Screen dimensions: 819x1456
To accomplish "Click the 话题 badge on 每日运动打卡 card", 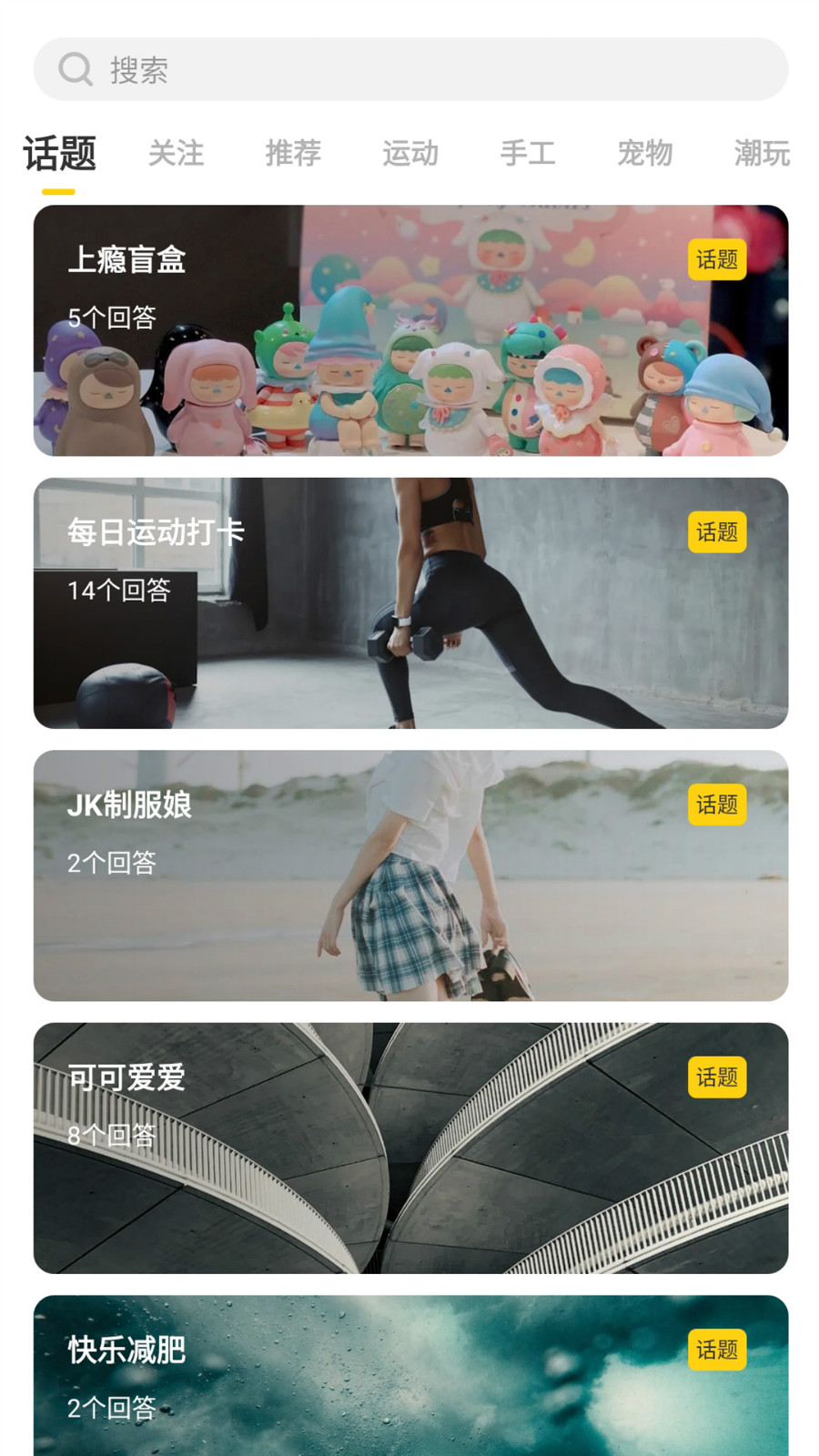I will click(717, 531).
